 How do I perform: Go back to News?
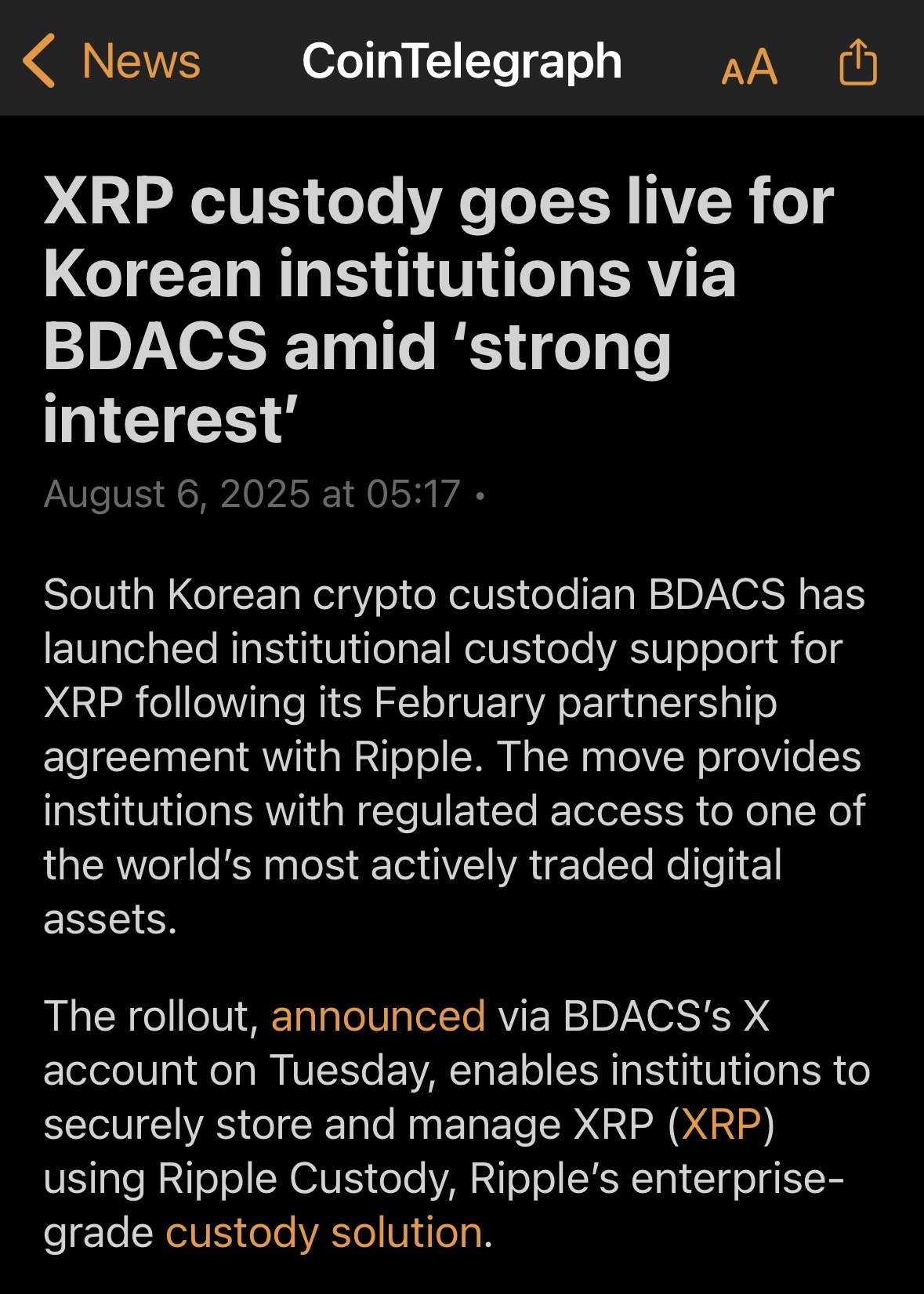point(111,61)
